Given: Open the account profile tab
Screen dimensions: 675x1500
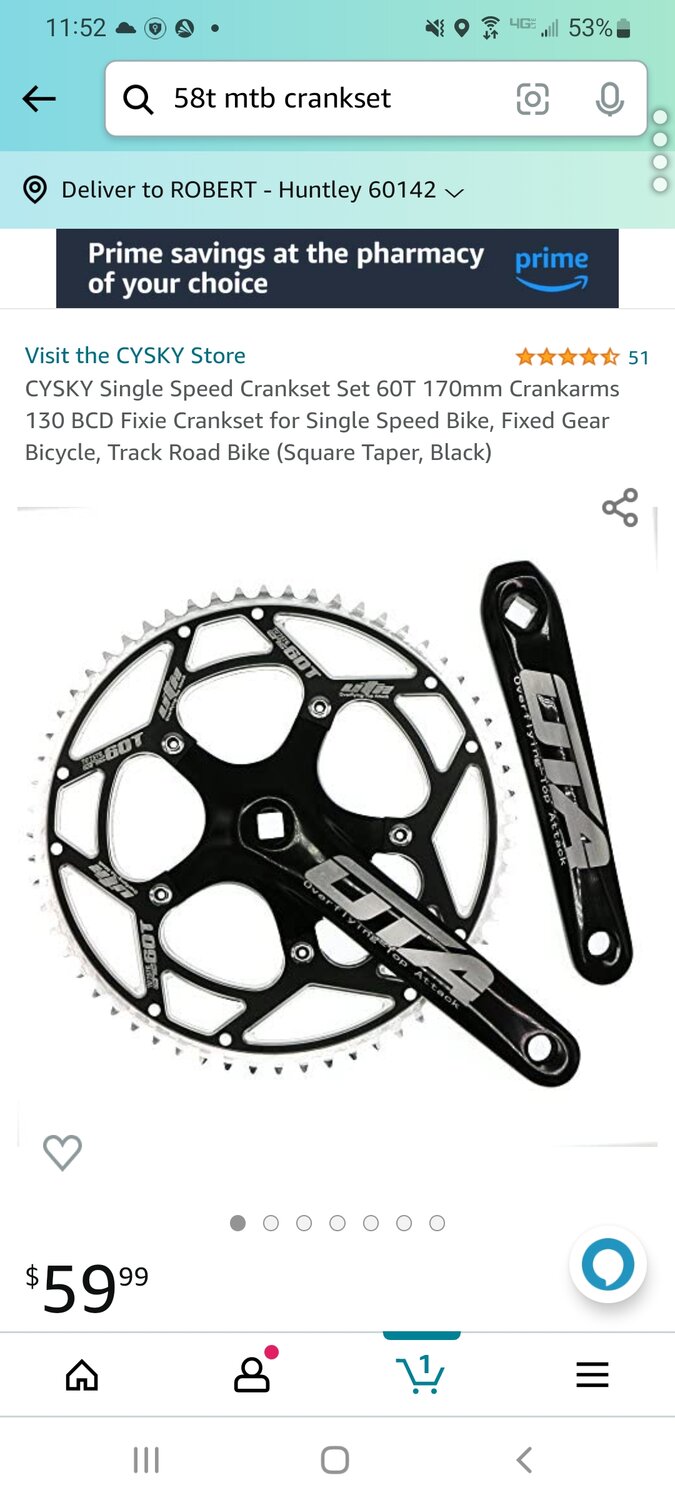Looking at the screenshot, I should pos(252,1374).
